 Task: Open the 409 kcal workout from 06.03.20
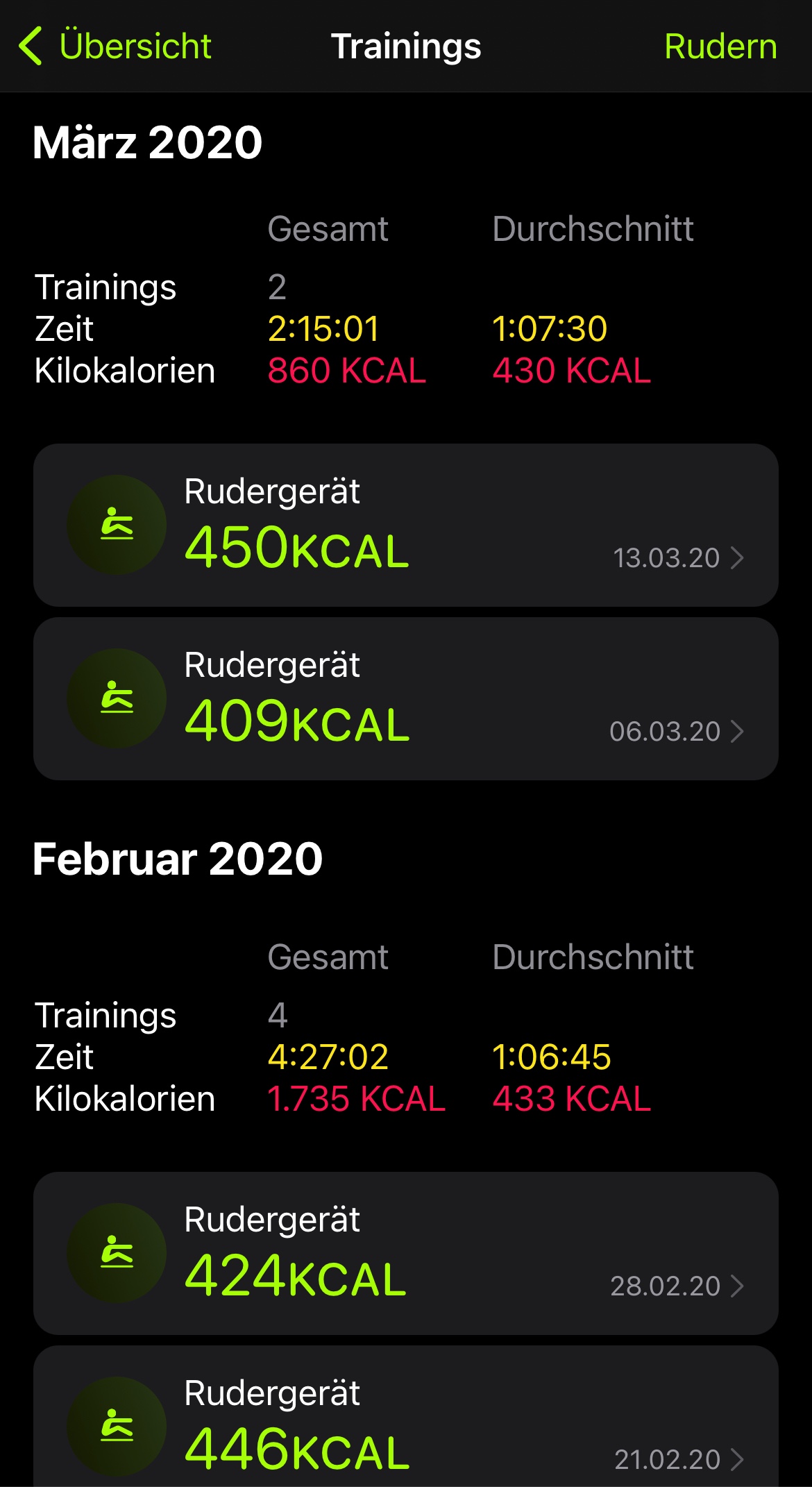pos(405,699)
